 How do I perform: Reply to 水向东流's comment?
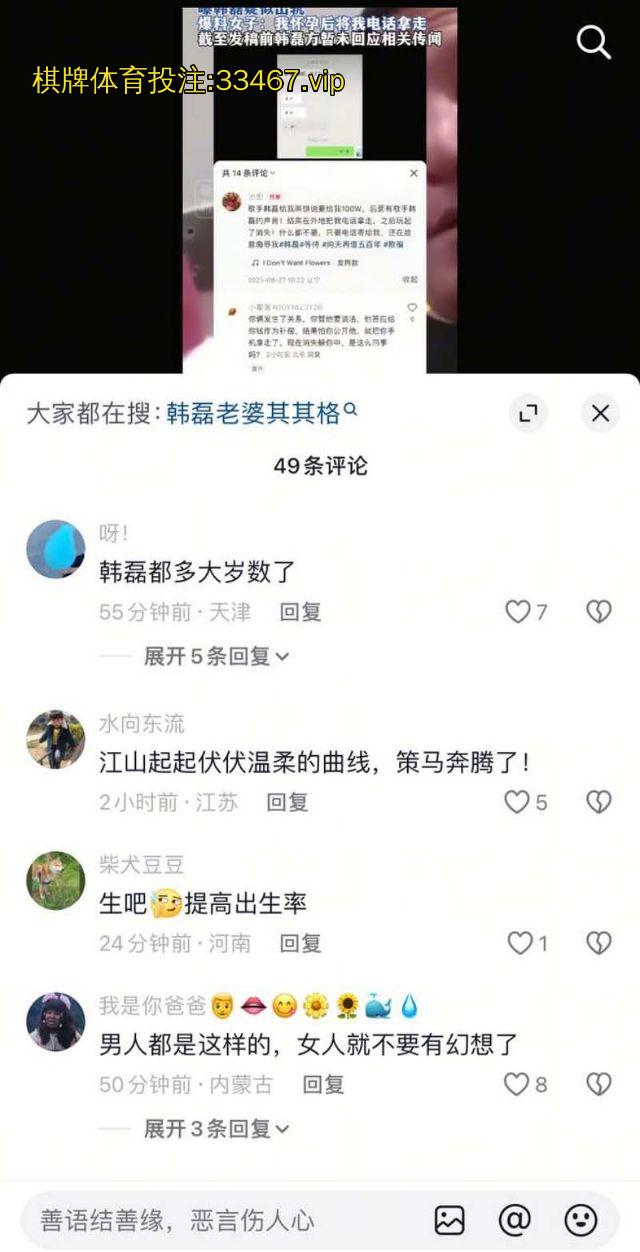(287, 802)
